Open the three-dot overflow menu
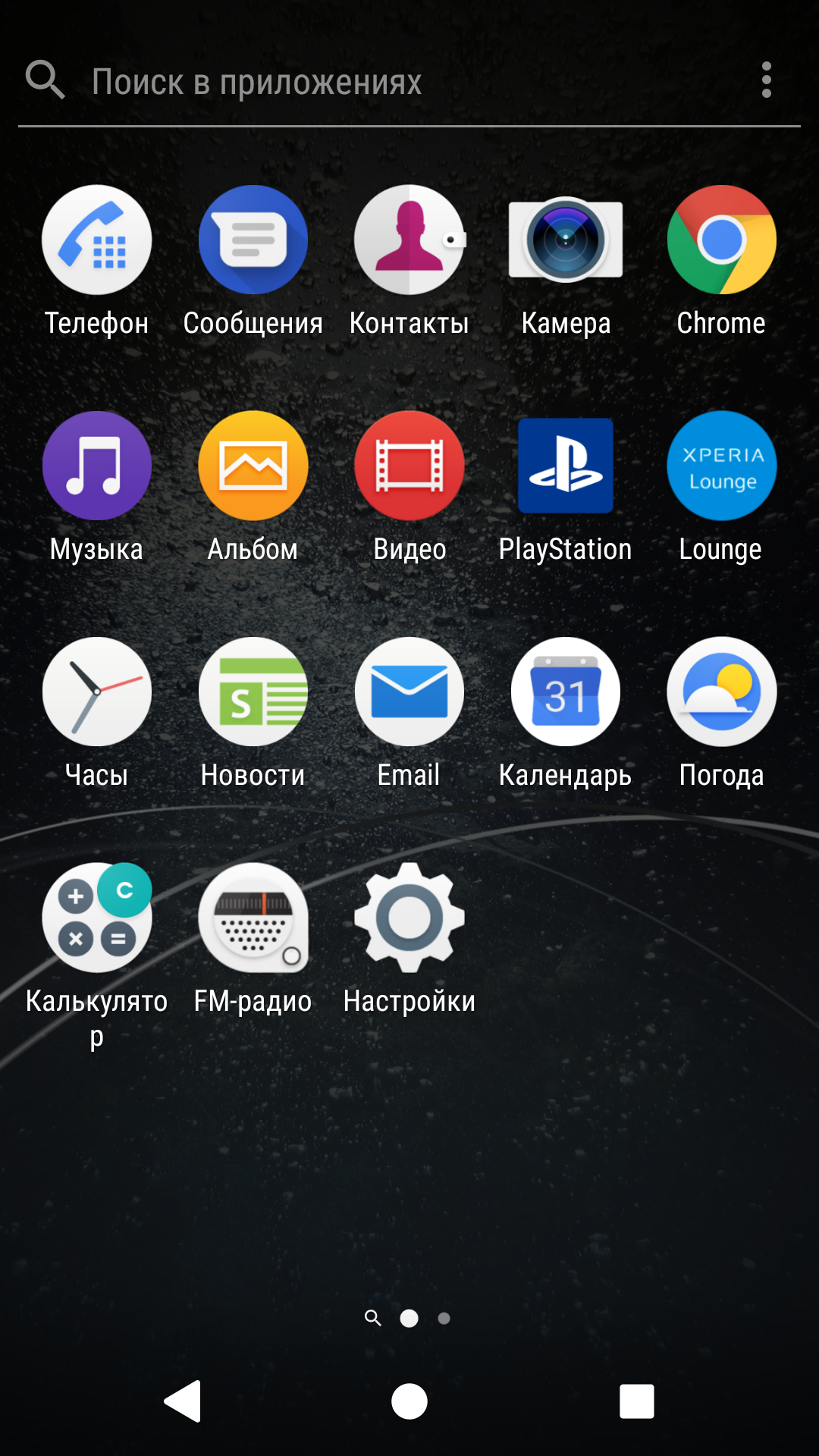 (766, 80)
